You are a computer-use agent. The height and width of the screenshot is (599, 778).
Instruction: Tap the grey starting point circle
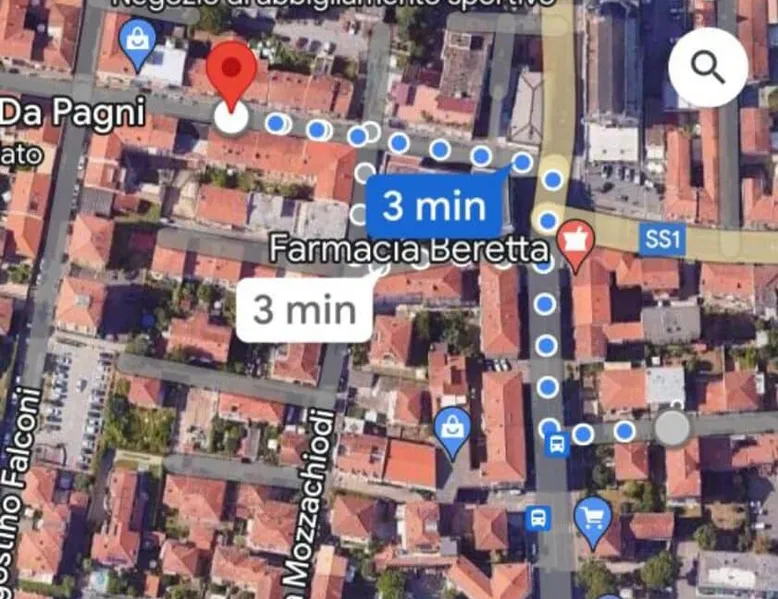coord(671,428)
